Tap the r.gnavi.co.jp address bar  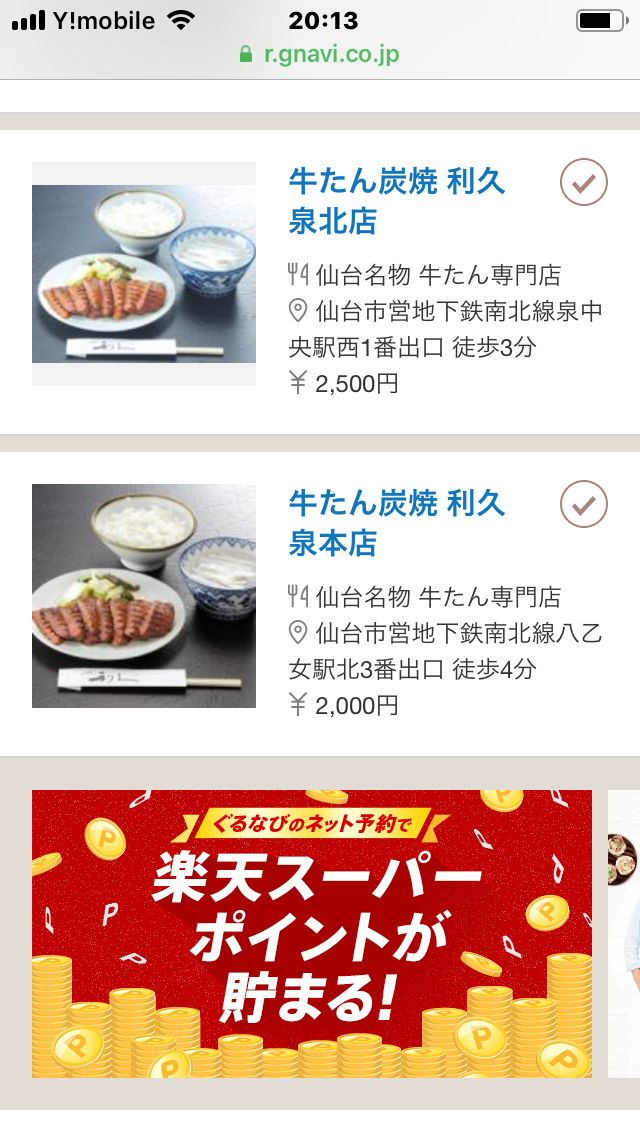tap(320, 54)
